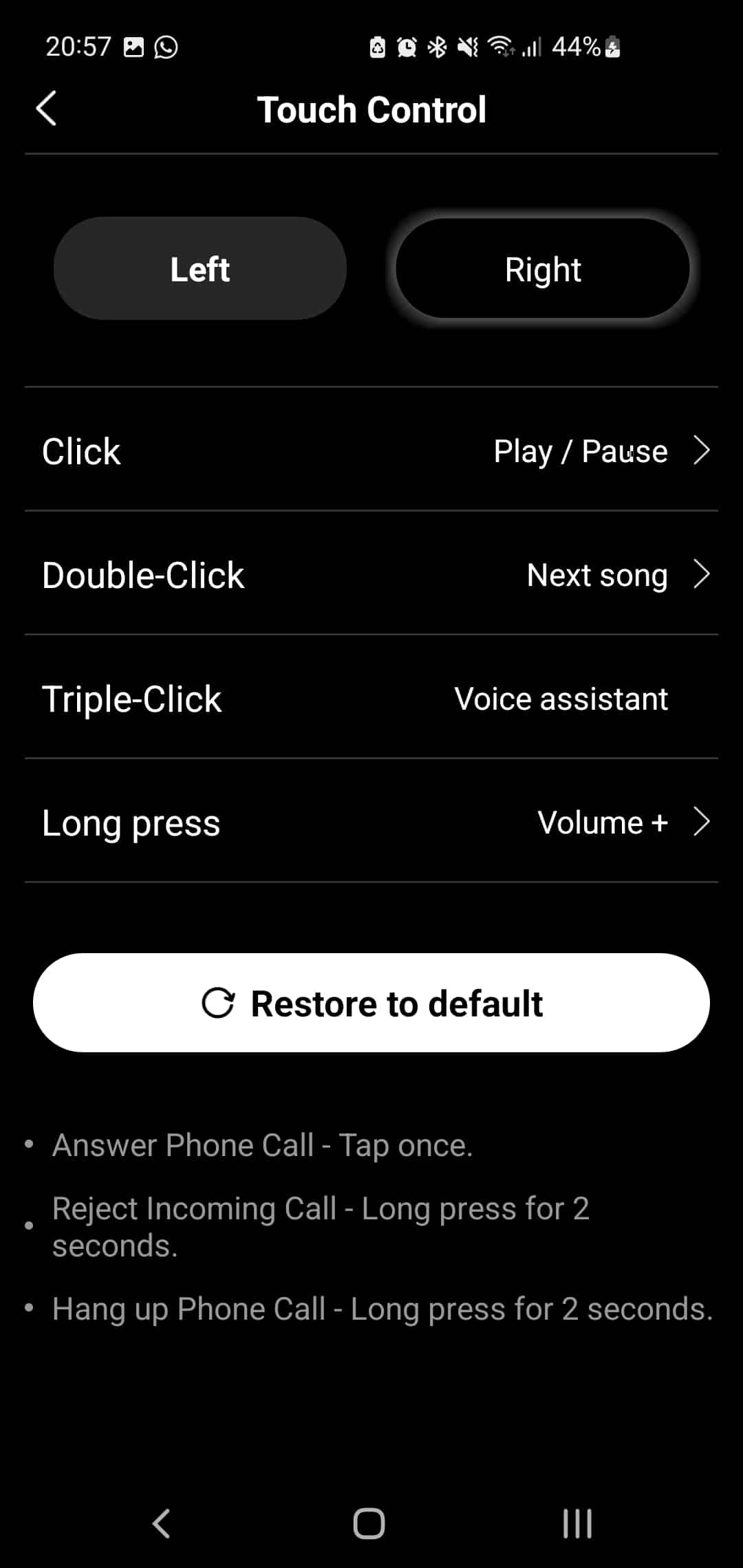Select the Left earbud tab
This screenshot has width=743, height=1568.
[200, 269]
